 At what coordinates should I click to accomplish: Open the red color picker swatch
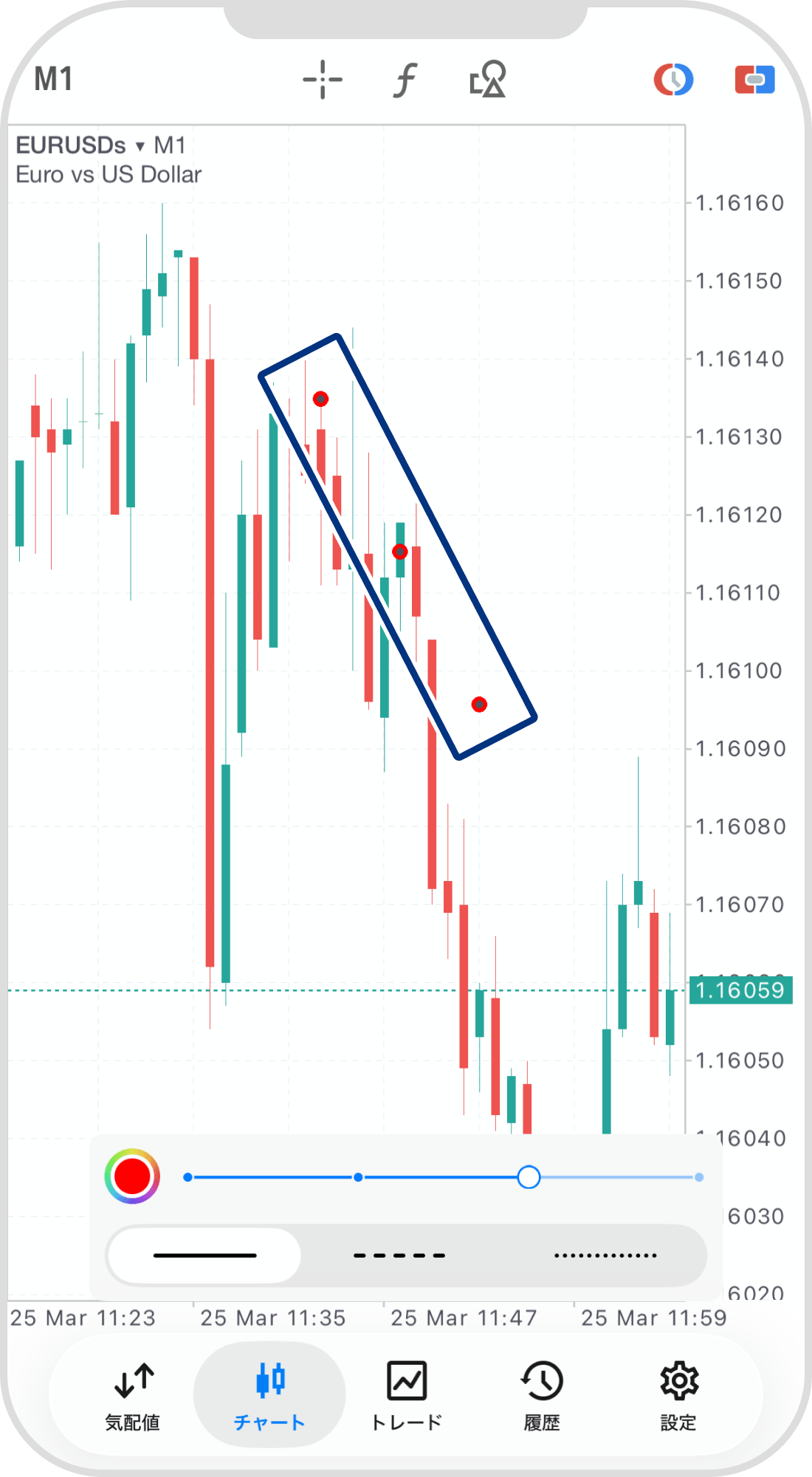(132, 1176)
